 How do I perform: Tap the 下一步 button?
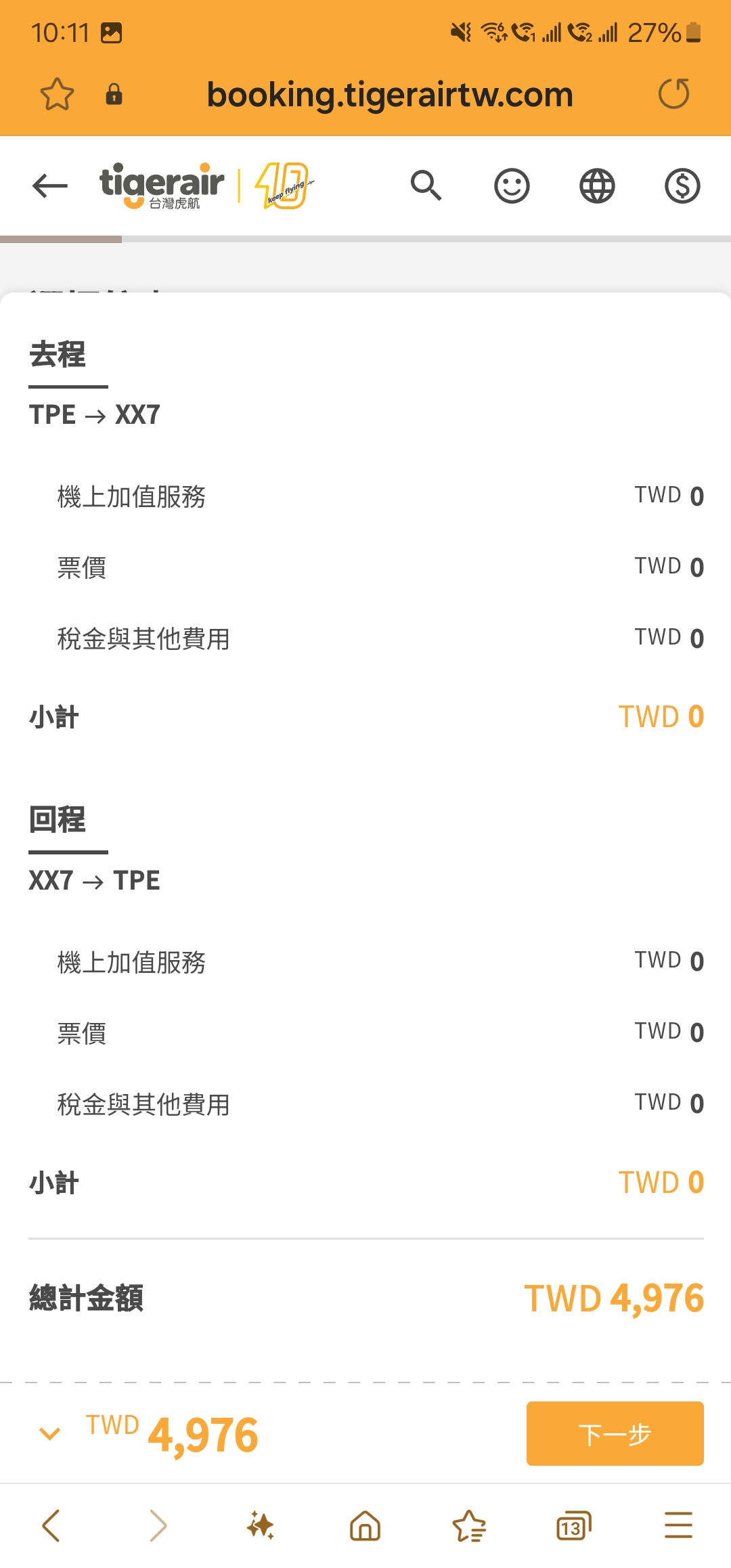coord(615,1433)
